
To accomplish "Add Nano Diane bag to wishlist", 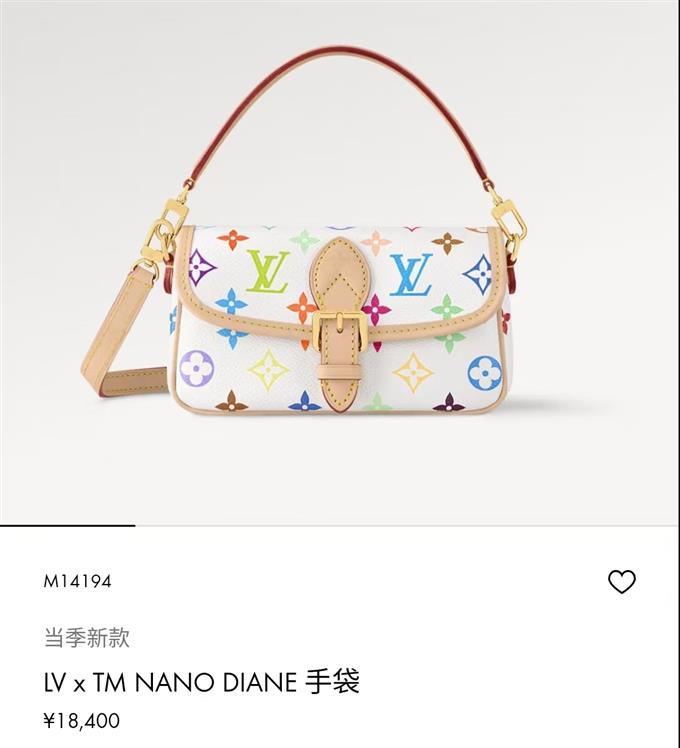I will [621, 582].
